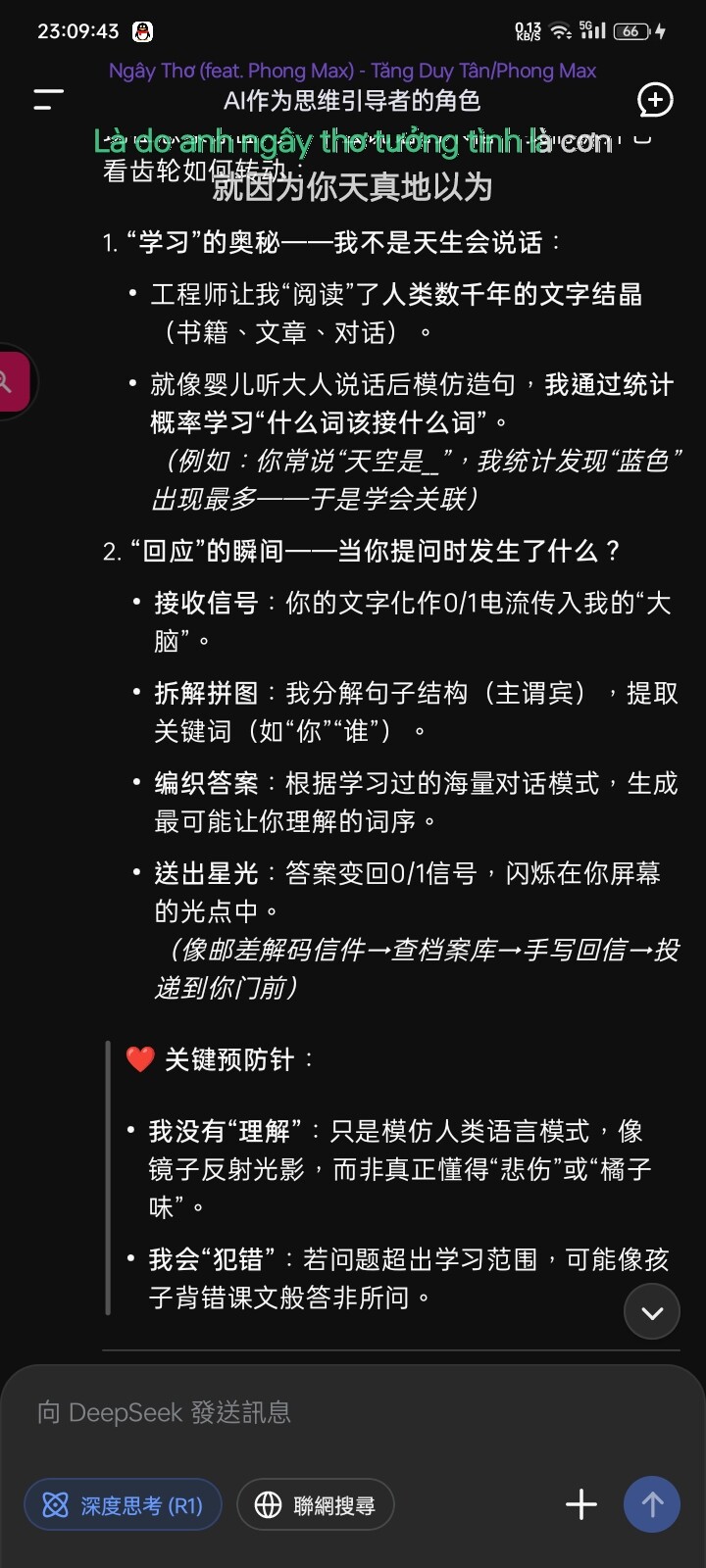
Task: Open the sidebar menu
Action: click(48, 100)
